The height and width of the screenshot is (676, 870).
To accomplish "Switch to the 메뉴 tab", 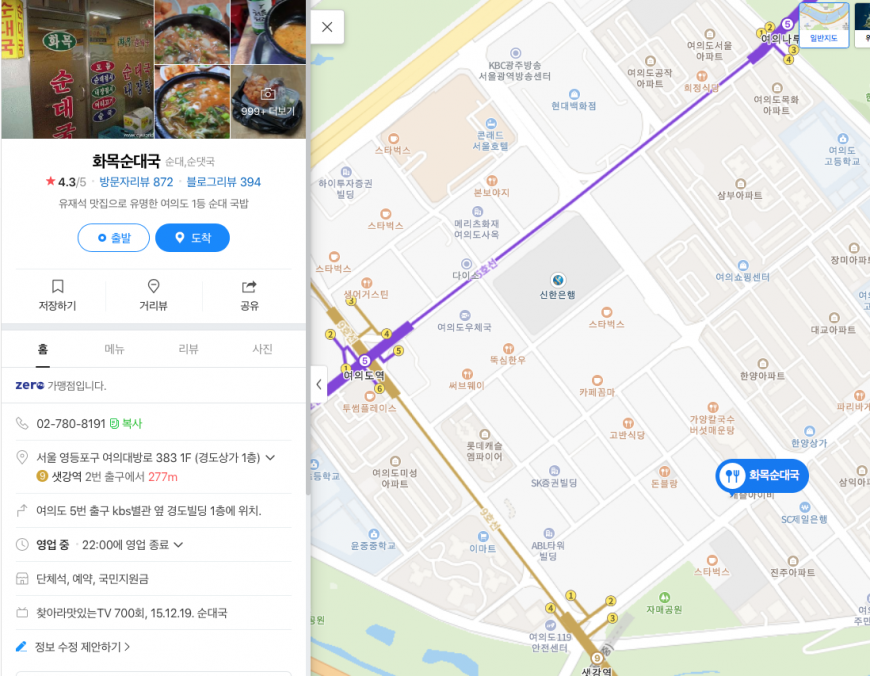I will click(x=115, y=349).
